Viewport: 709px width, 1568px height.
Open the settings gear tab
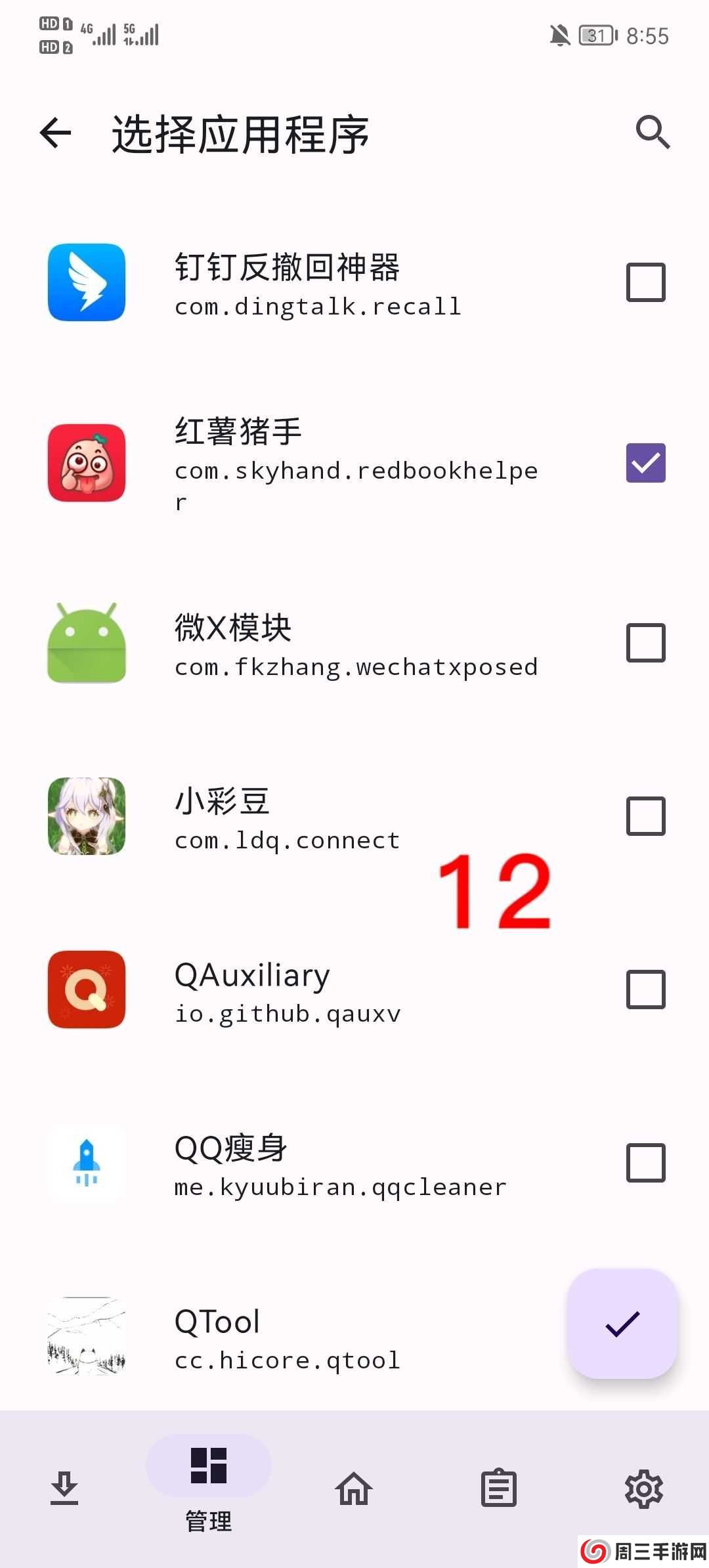pos(643,1488)
